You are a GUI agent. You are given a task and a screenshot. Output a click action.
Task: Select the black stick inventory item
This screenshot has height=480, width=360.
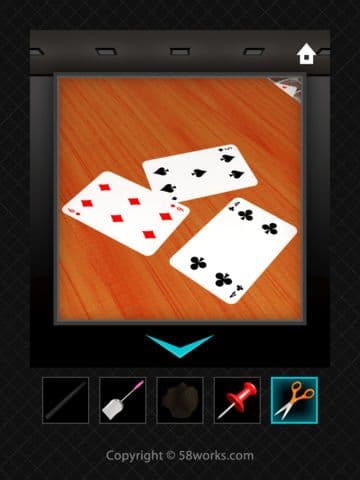pyautogui.click(x=66, y=400)
